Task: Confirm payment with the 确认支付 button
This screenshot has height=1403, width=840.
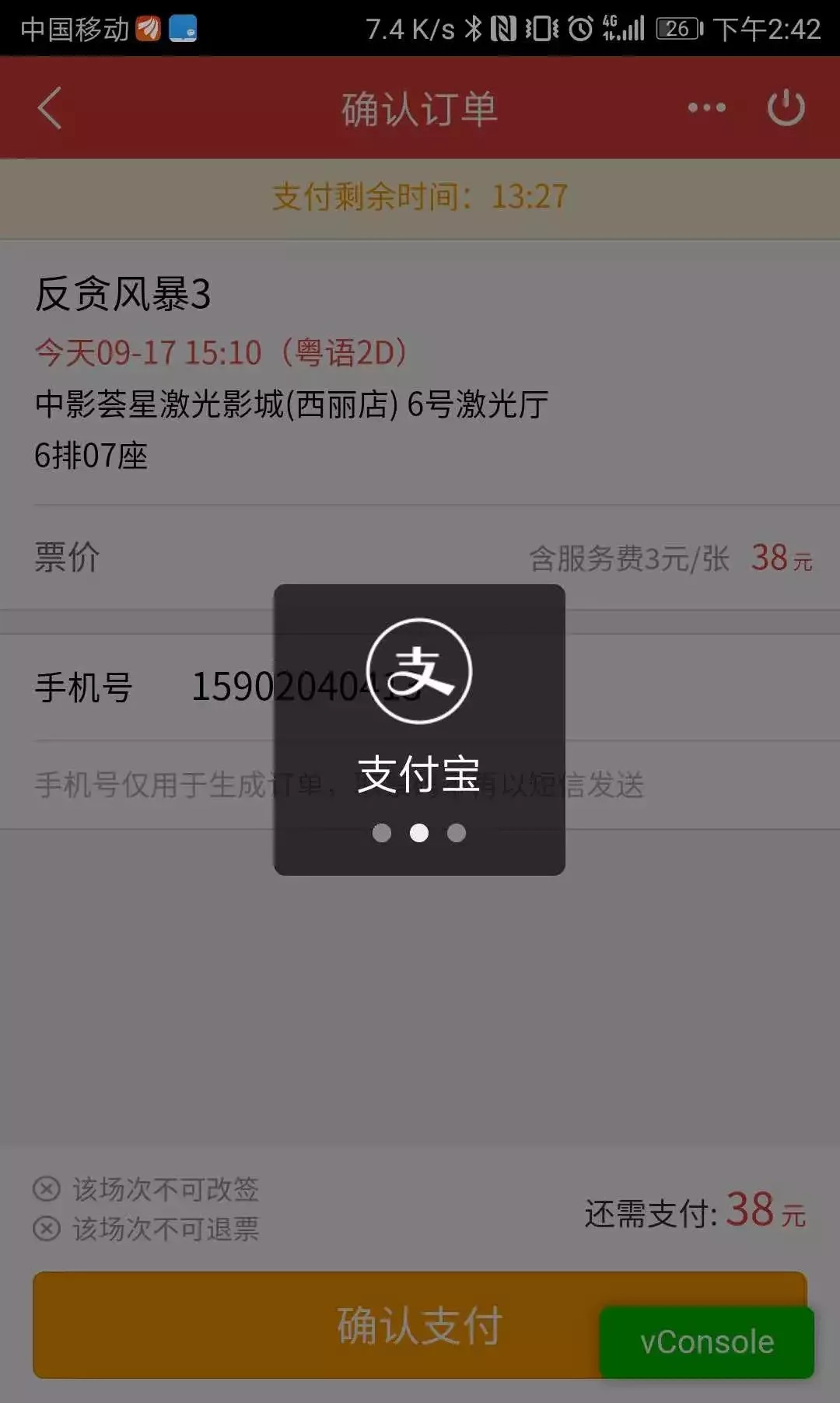Action: click(420, 1325)
